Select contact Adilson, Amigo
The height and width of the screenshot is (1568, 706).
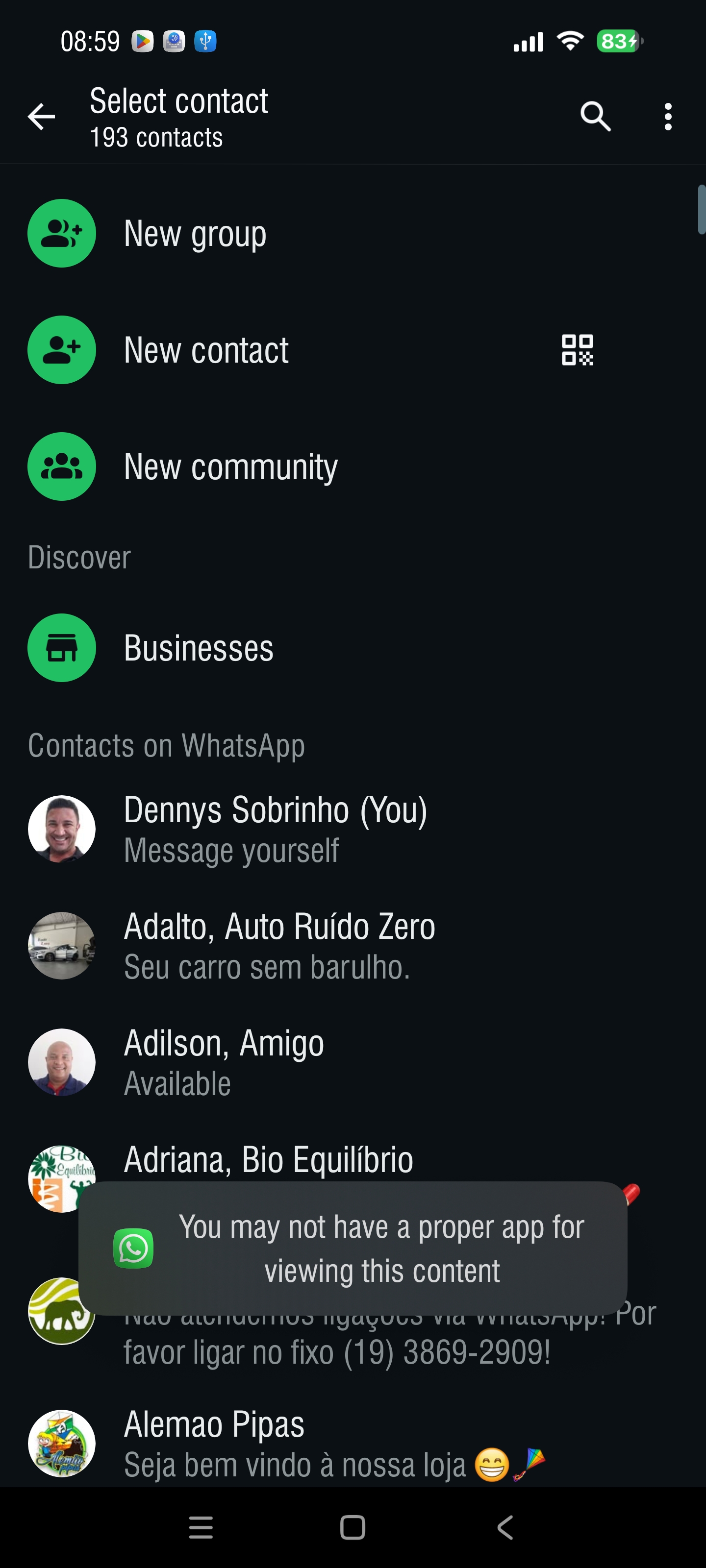[x=224, y=1062]
